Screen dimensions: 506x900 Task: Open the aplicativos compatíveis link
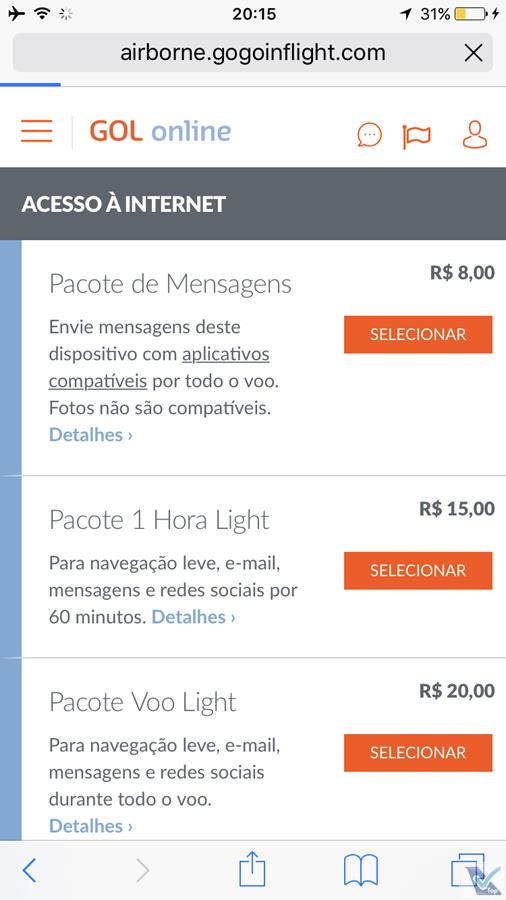(x=159, y=367)
